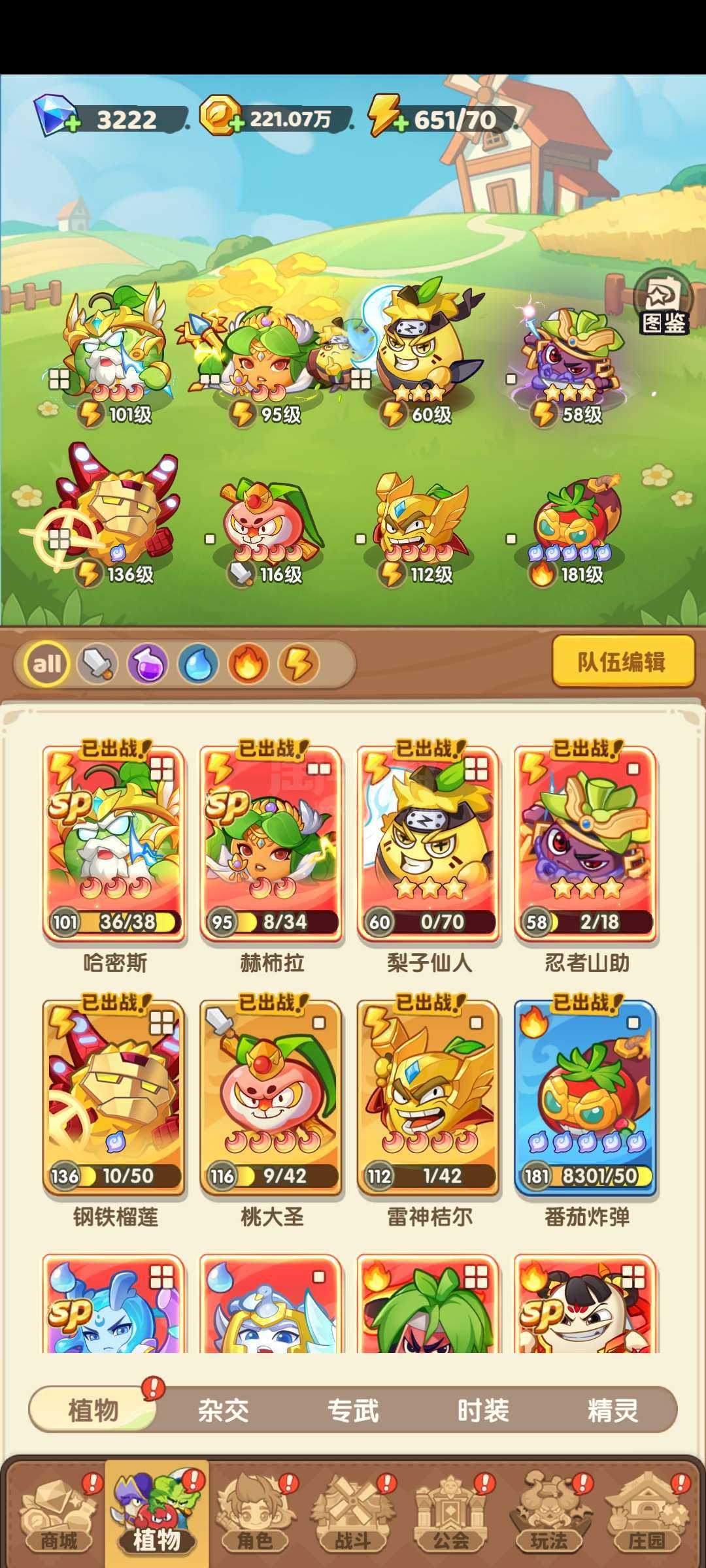Switch to the 精灵 tab
Screen dimensions: 706x1568
pyautogui.click(x=613, y=1411)
